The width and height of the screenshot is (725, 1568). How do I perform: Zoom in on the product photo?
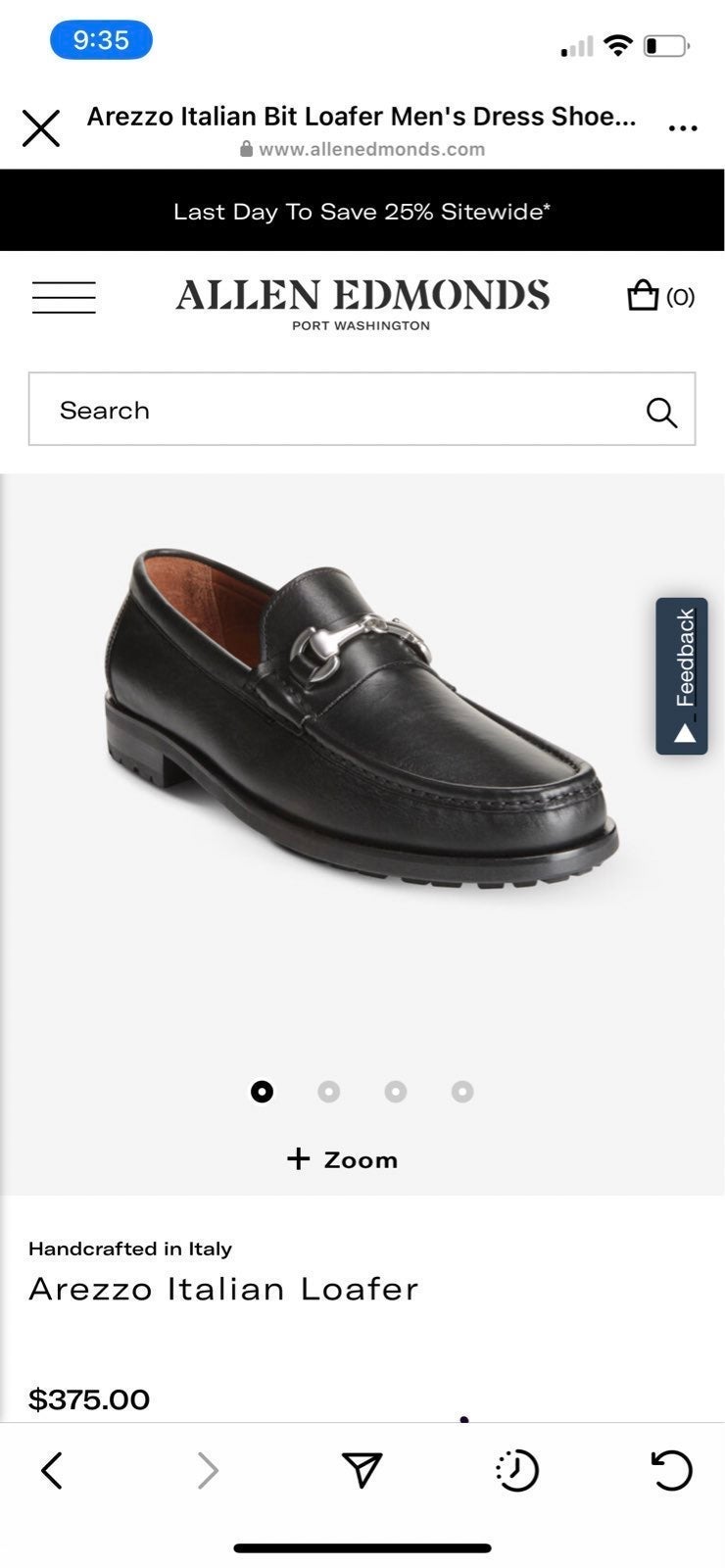[x=342, y=1159]
